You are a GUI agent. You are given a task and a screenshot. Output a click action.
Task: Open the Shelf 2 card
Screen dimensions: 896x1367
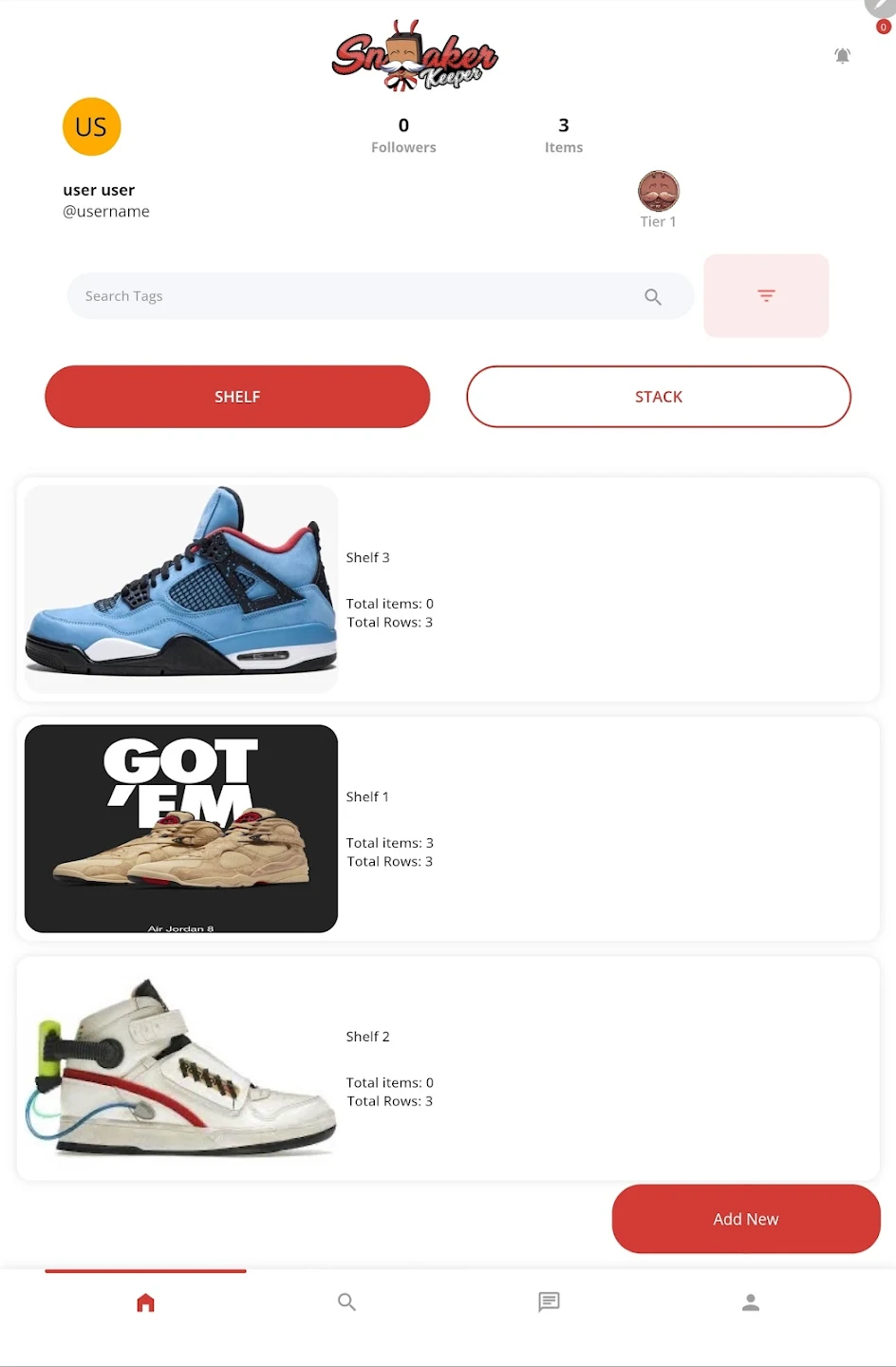[448, 1068]
